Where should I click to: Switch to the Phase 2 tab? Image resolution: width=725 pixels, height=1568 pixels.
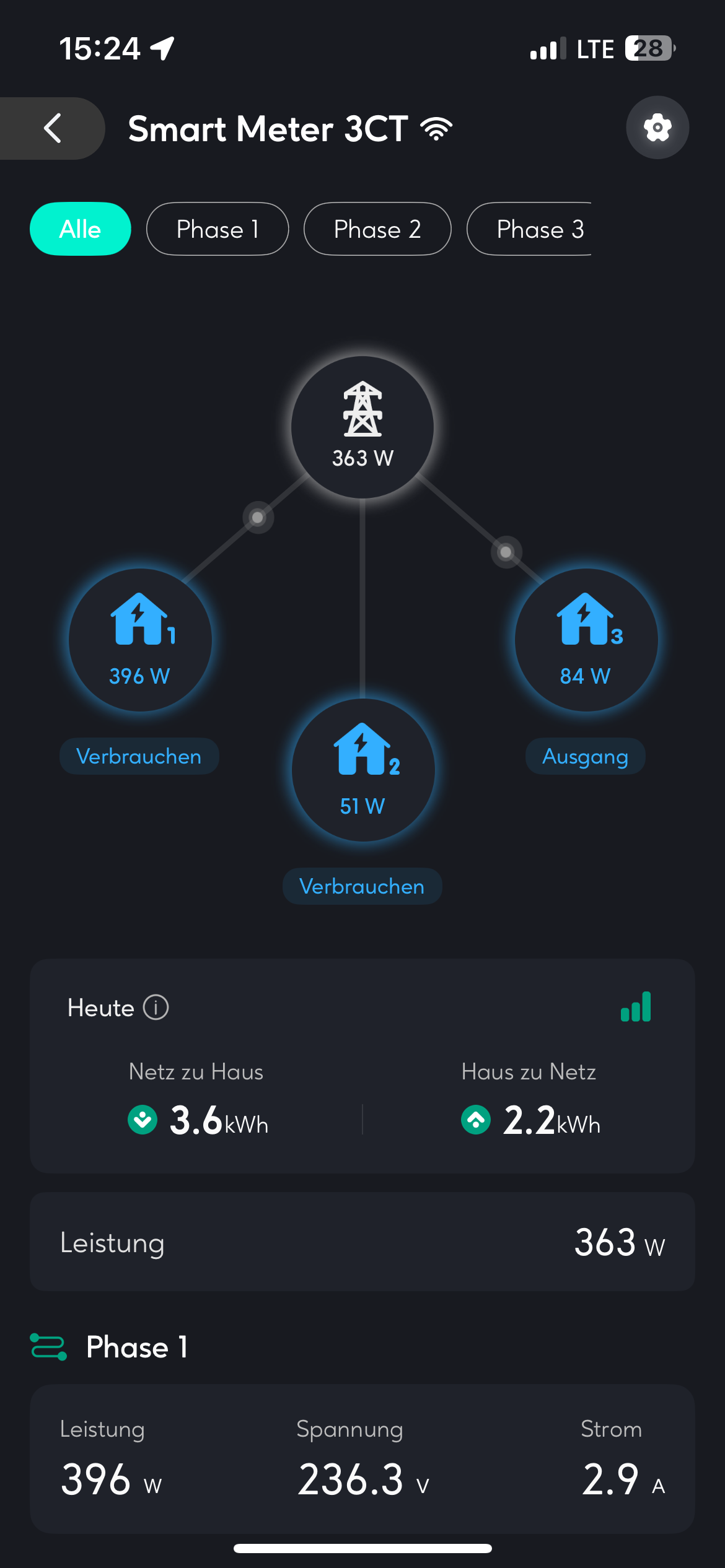pyautogui.click(x=377, y=229)
